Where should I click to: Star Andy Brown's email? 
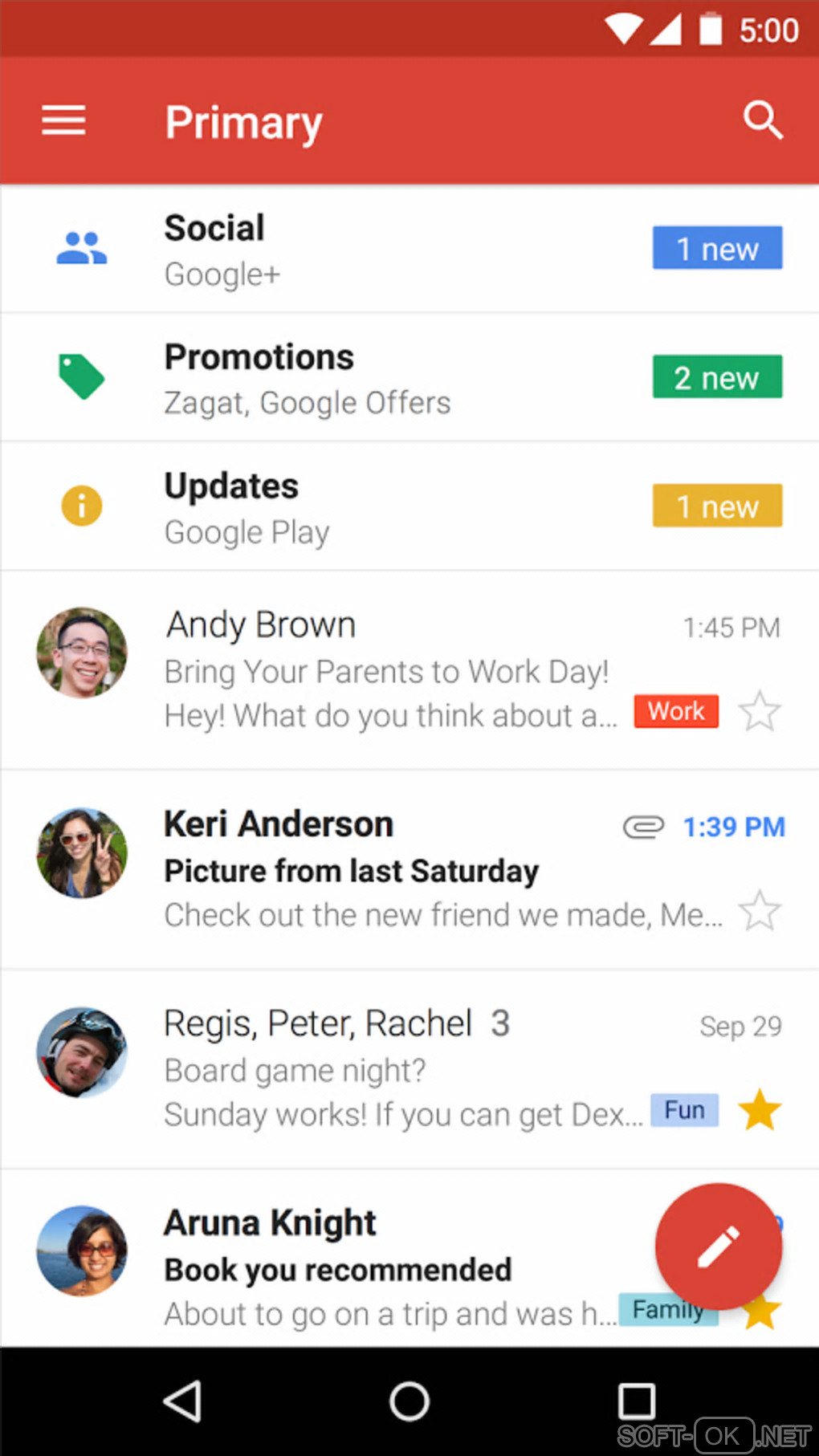pos(759,712)
